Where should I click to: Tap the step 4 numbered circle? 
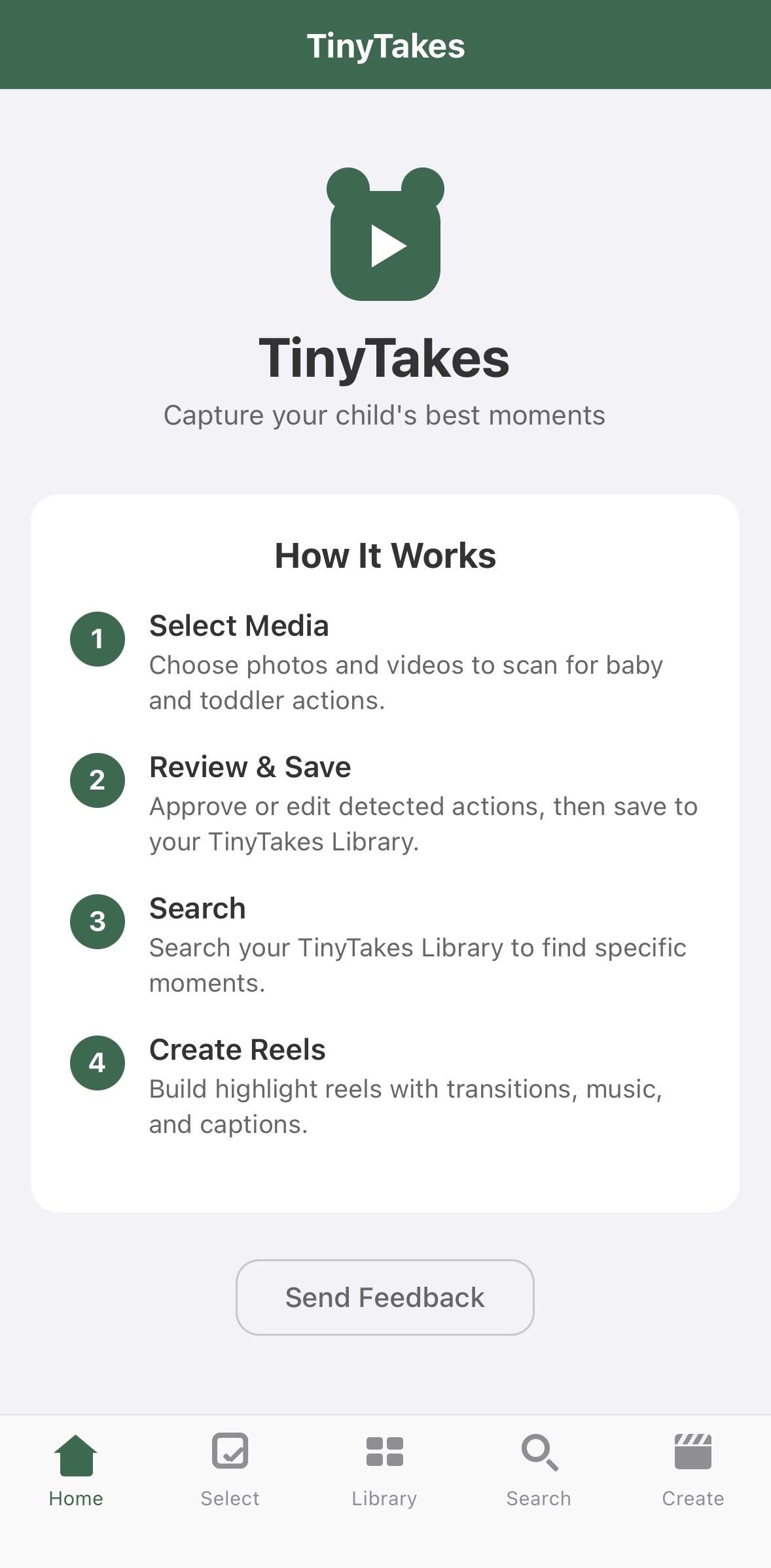(x=98, y=1063)
